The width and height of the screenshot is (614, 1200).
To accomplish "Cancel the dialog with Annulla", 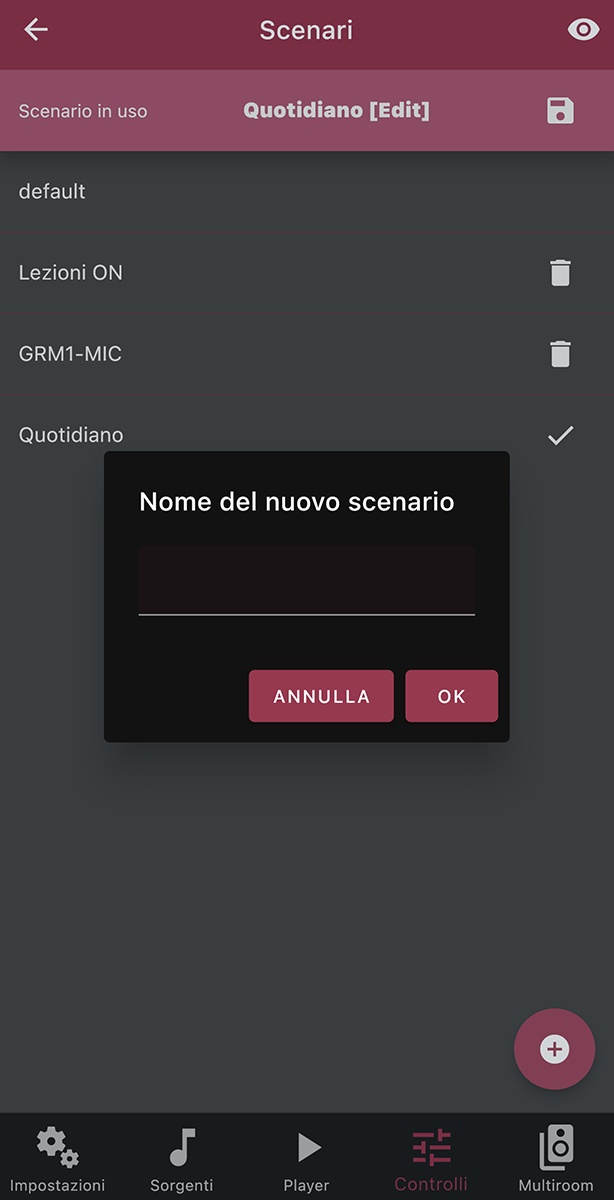I will [x=321, y=696].
